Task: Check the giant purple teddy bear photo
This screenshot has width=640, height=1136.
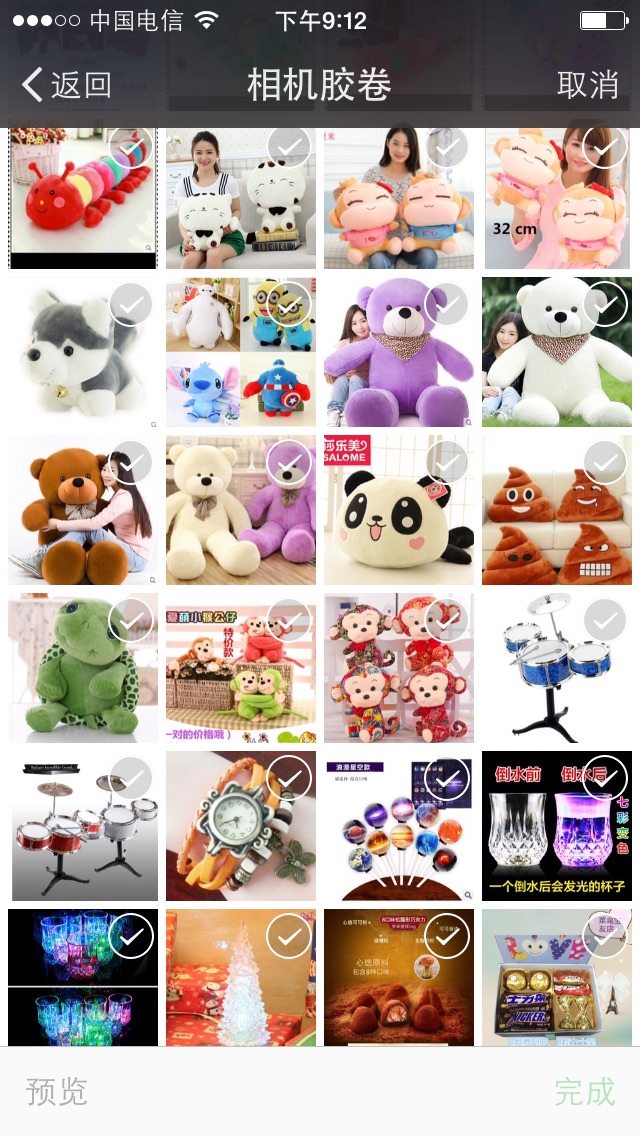Action: click(447, 305)
